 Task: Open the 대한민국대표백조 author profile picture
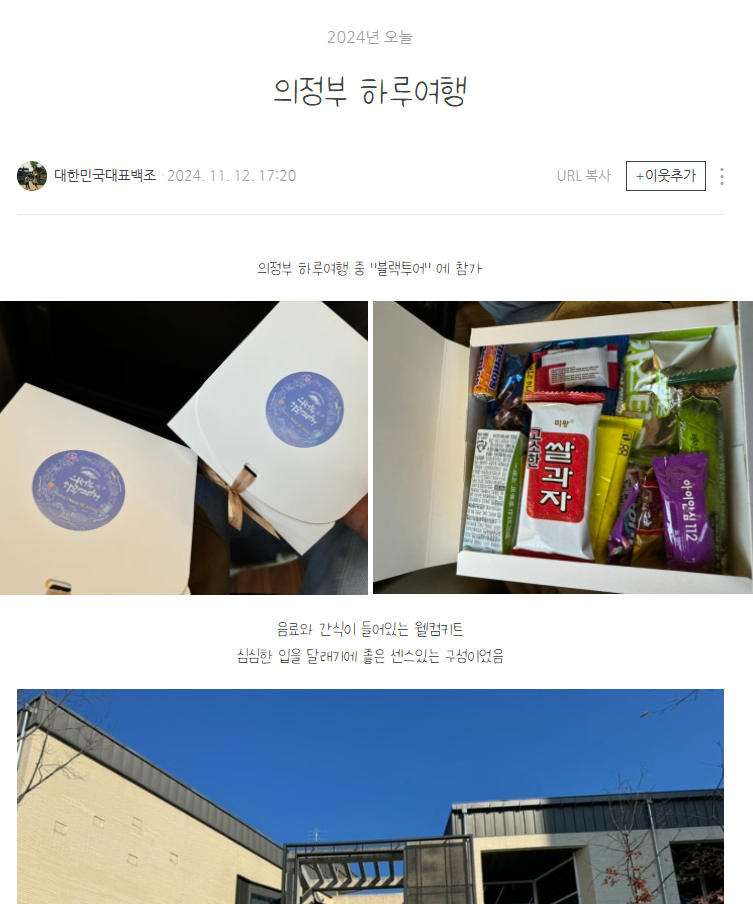(x=32, y=176)
